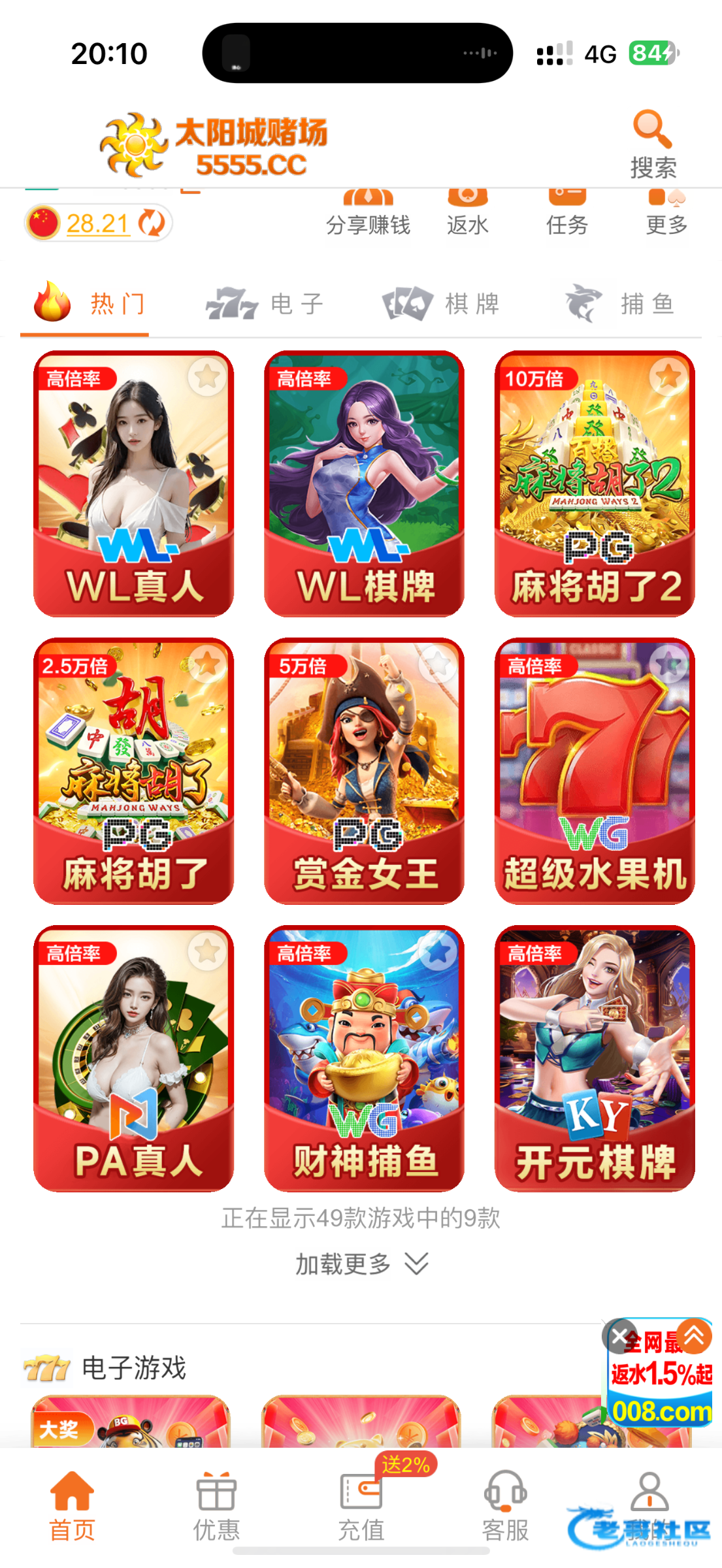
Task: Launch 麻将胡了2 game
Action: pos(595,483)
